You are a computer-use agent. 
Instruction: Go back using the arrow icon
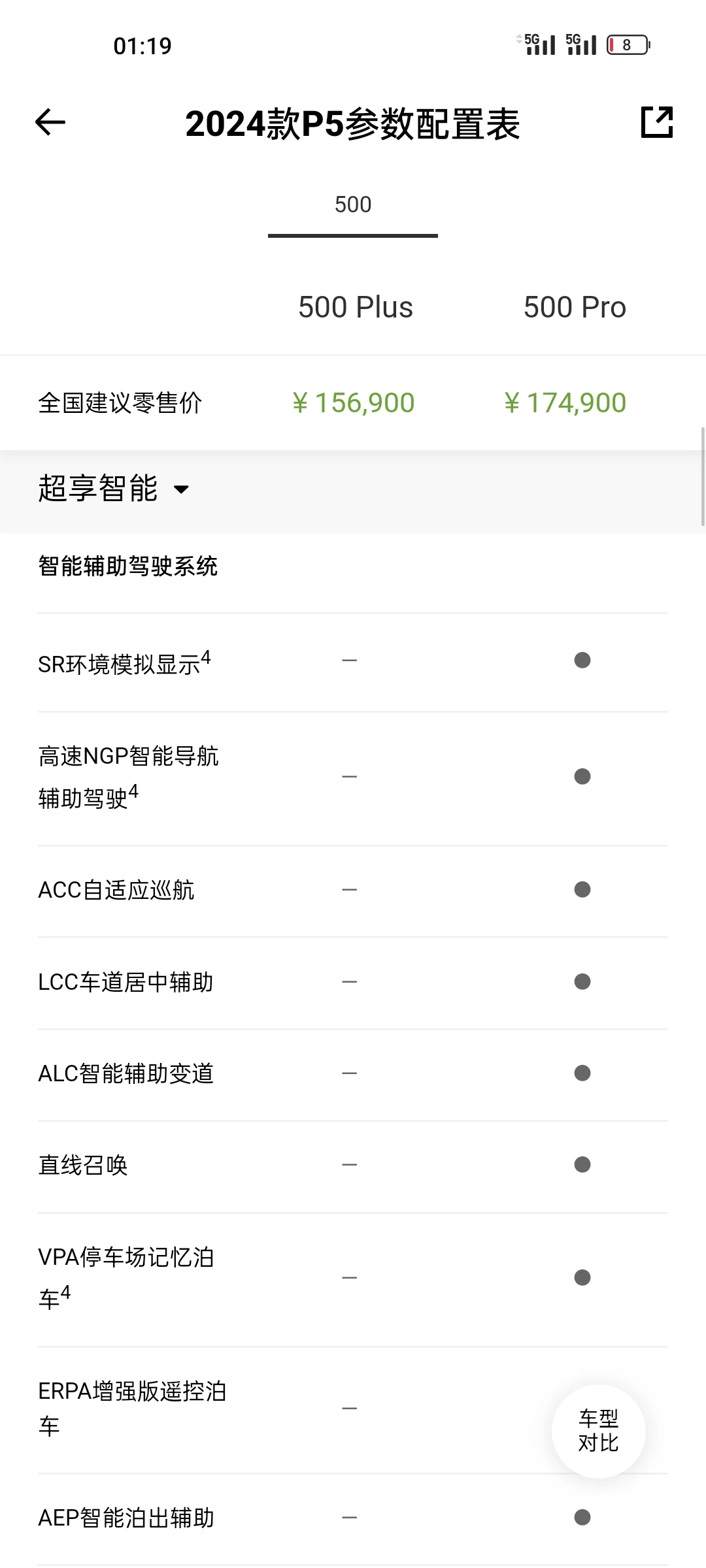[x=50, y=122]
